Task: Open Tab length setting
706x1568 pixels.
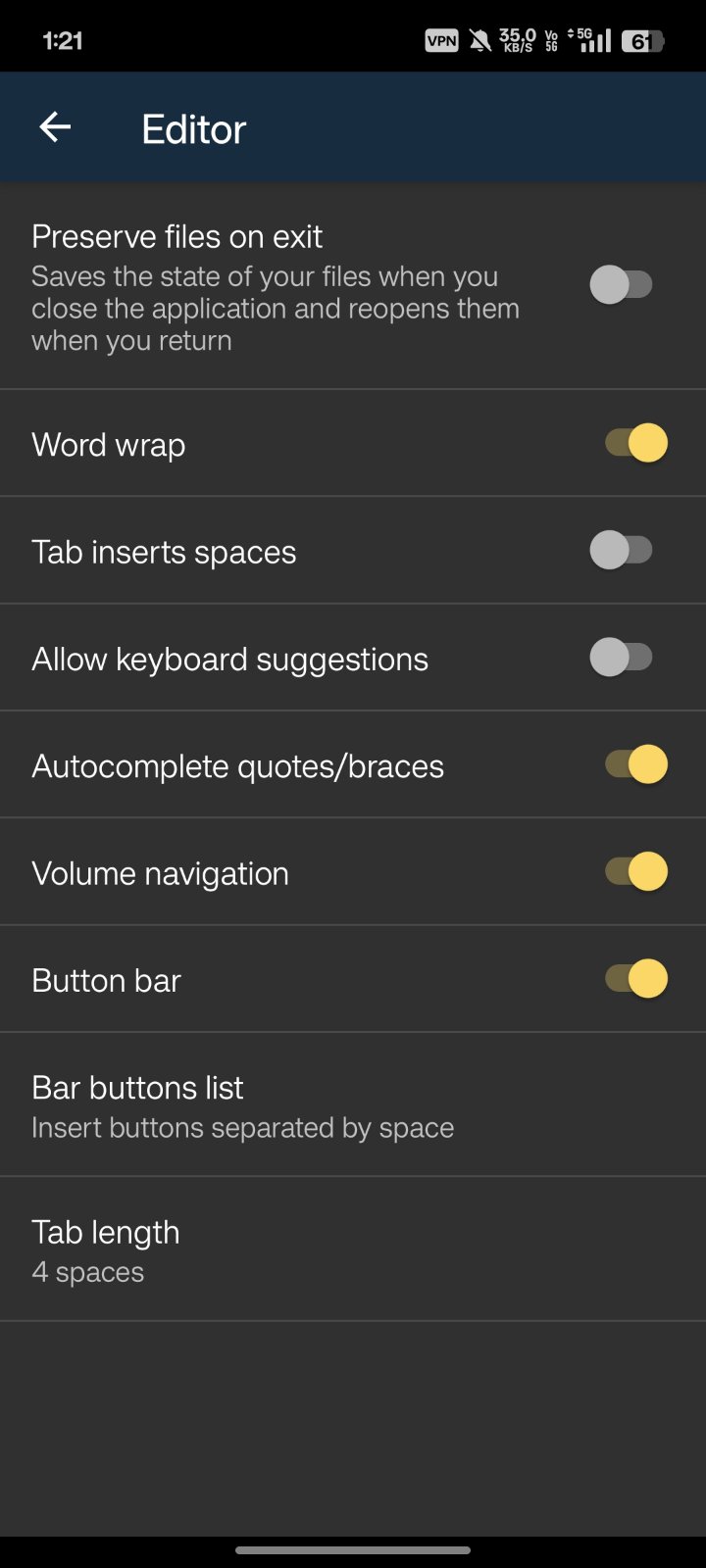Action: tap(106, 1249)
